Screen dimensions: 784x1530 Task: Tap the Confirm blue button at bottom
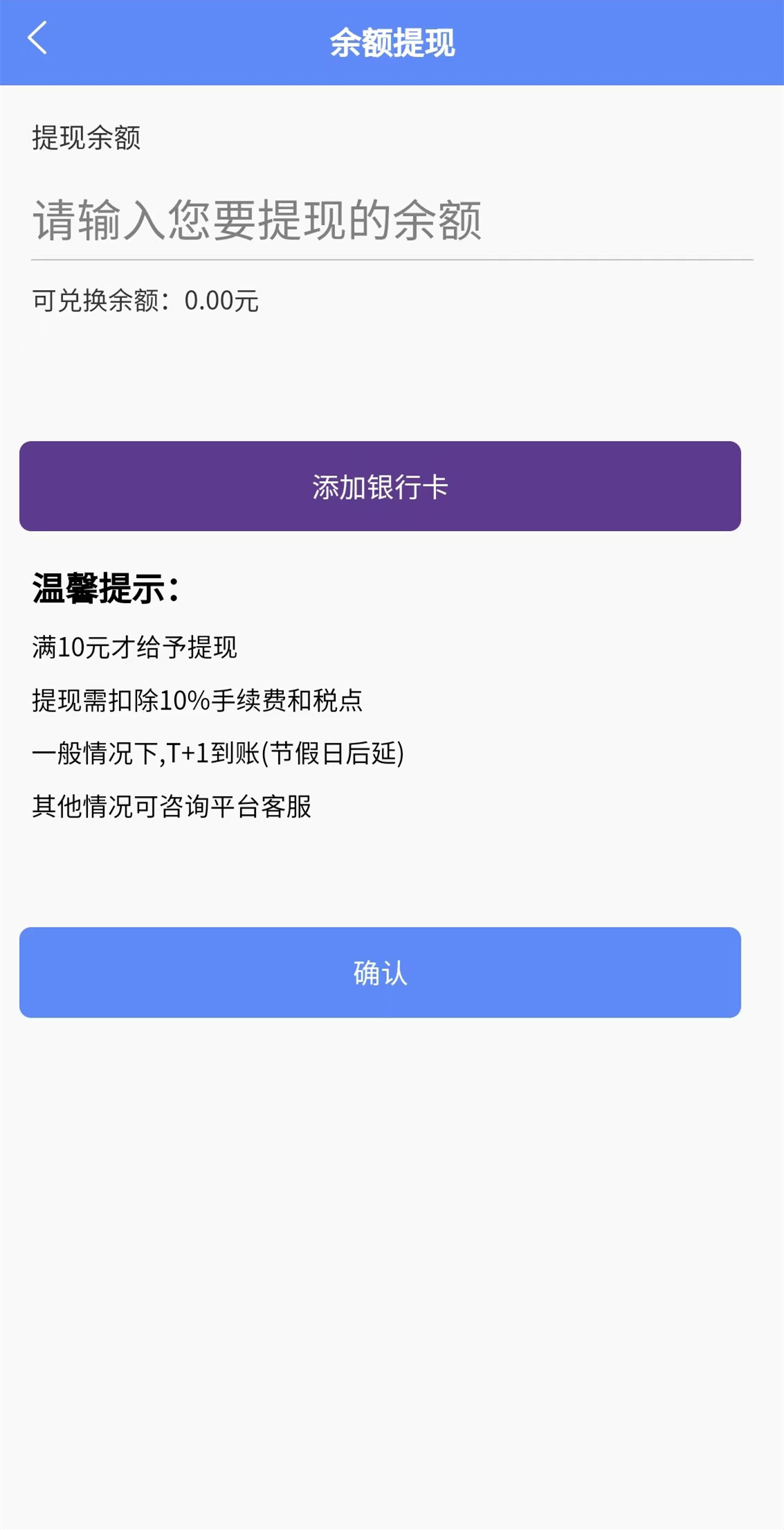(380, 973)
